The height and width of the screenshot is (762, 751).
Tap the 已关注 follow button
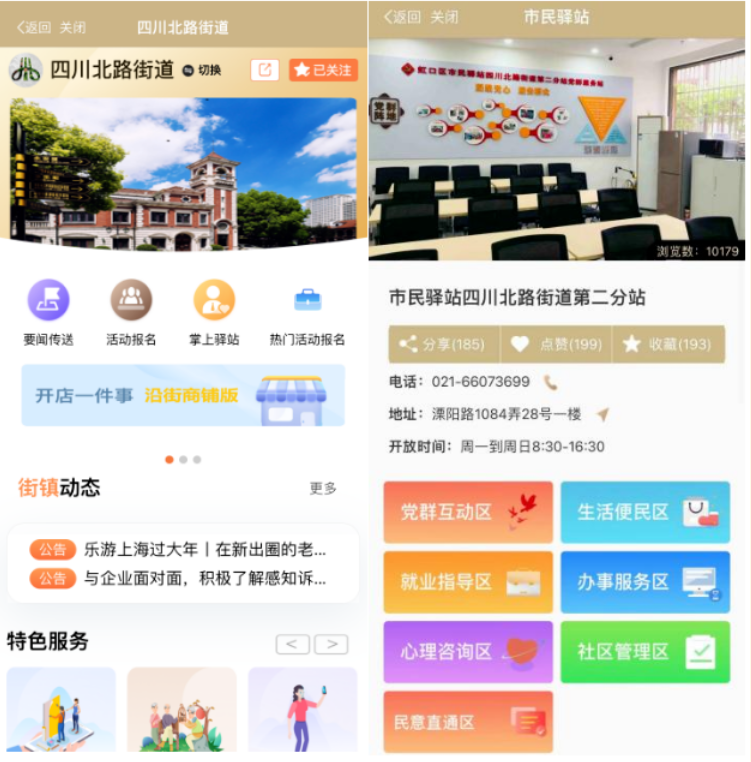pos(323,70)
